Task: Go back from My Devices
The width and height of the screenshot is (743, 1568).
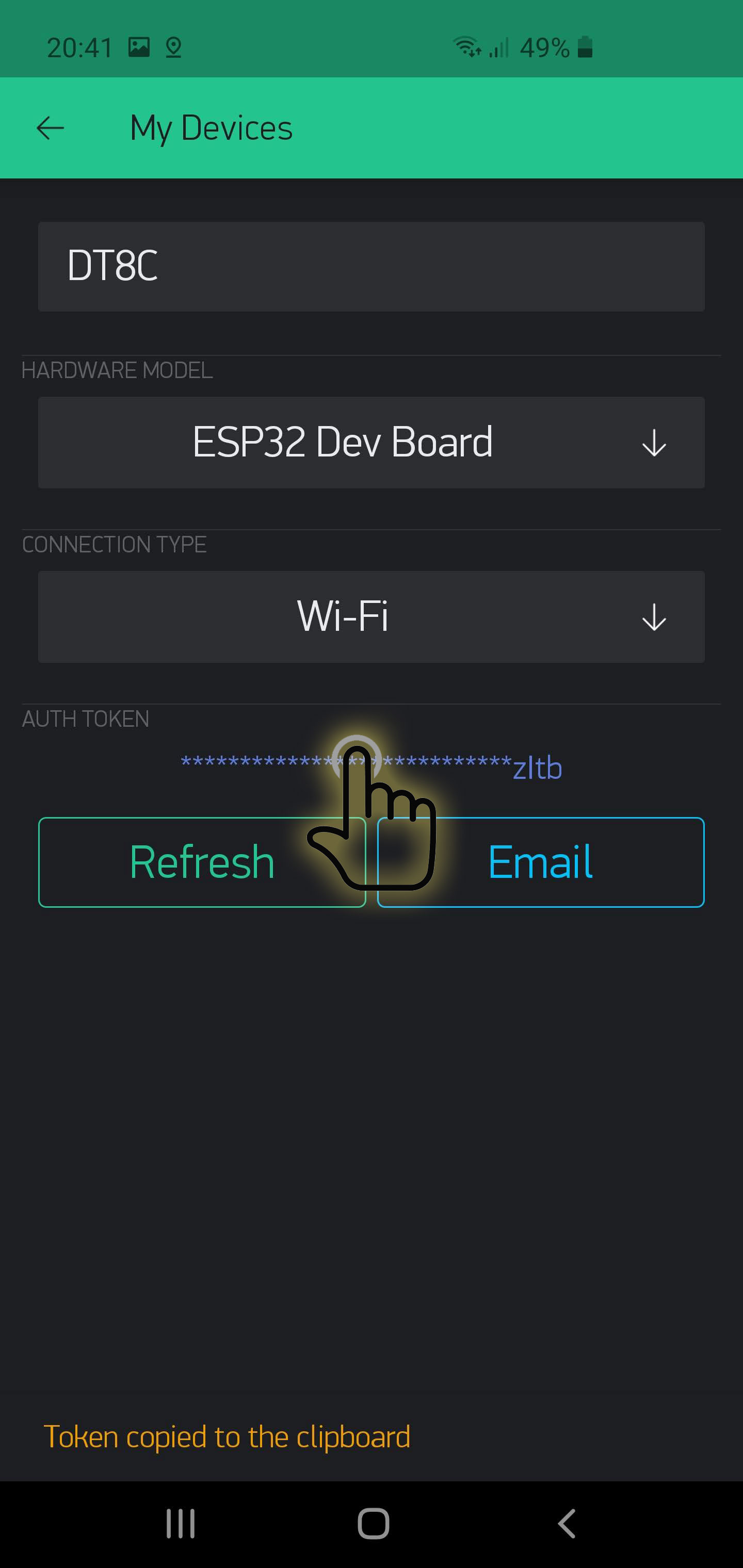Action: 50,128
